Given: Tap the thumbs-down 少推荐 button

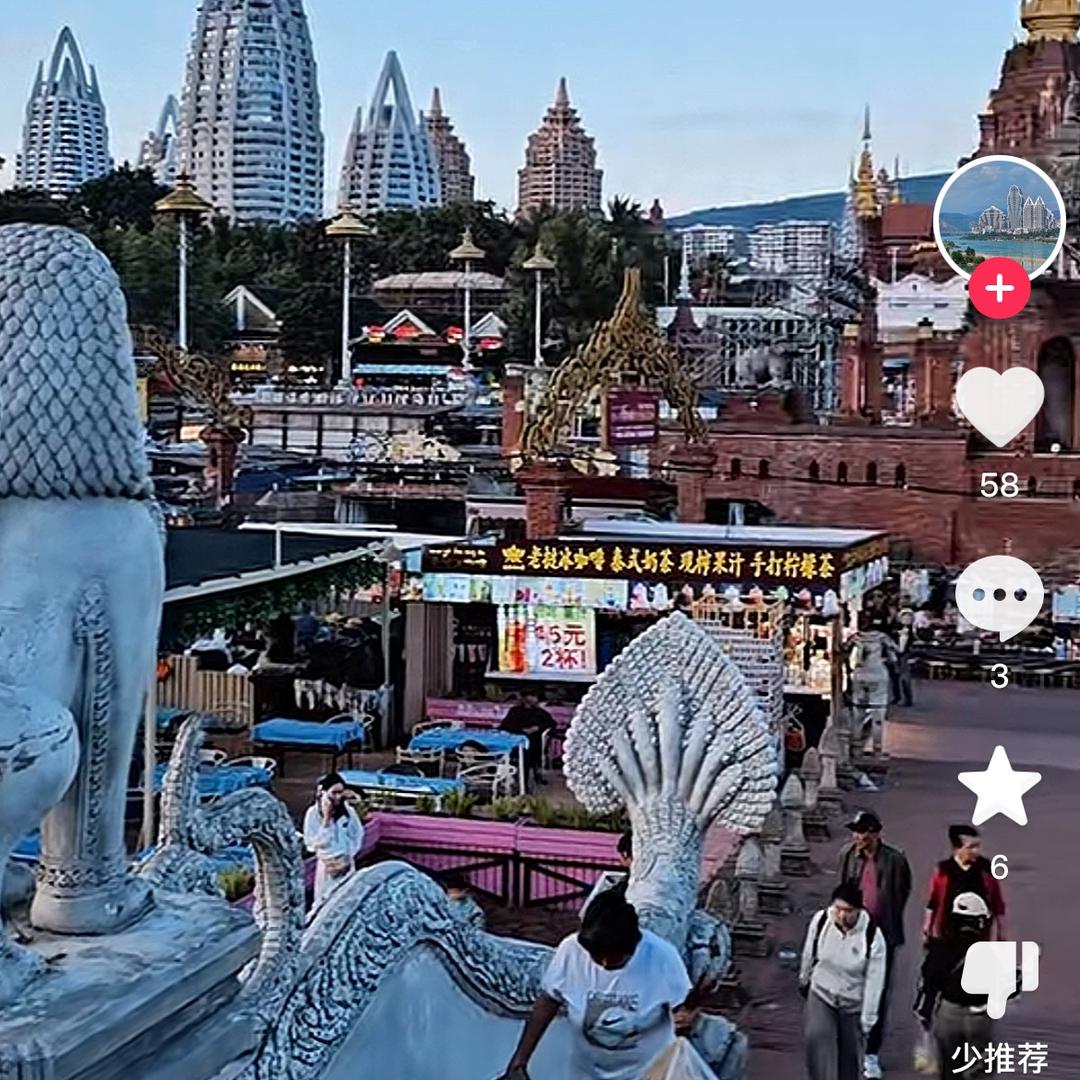Looking at the screenshot, I should [999, 978].
